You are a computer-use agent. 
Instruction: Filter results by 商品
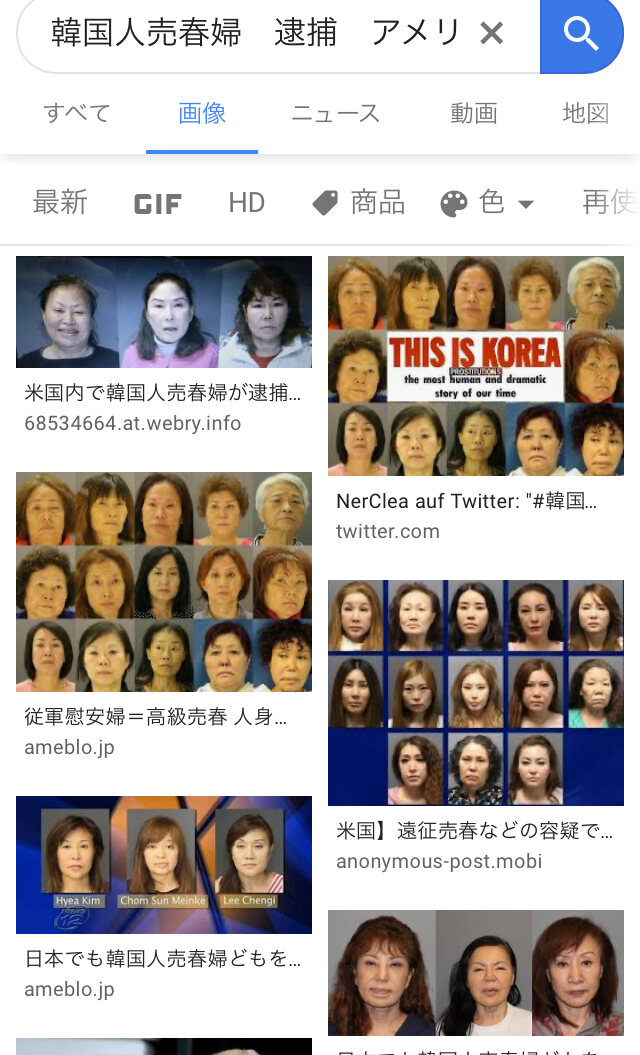point(359,203)
